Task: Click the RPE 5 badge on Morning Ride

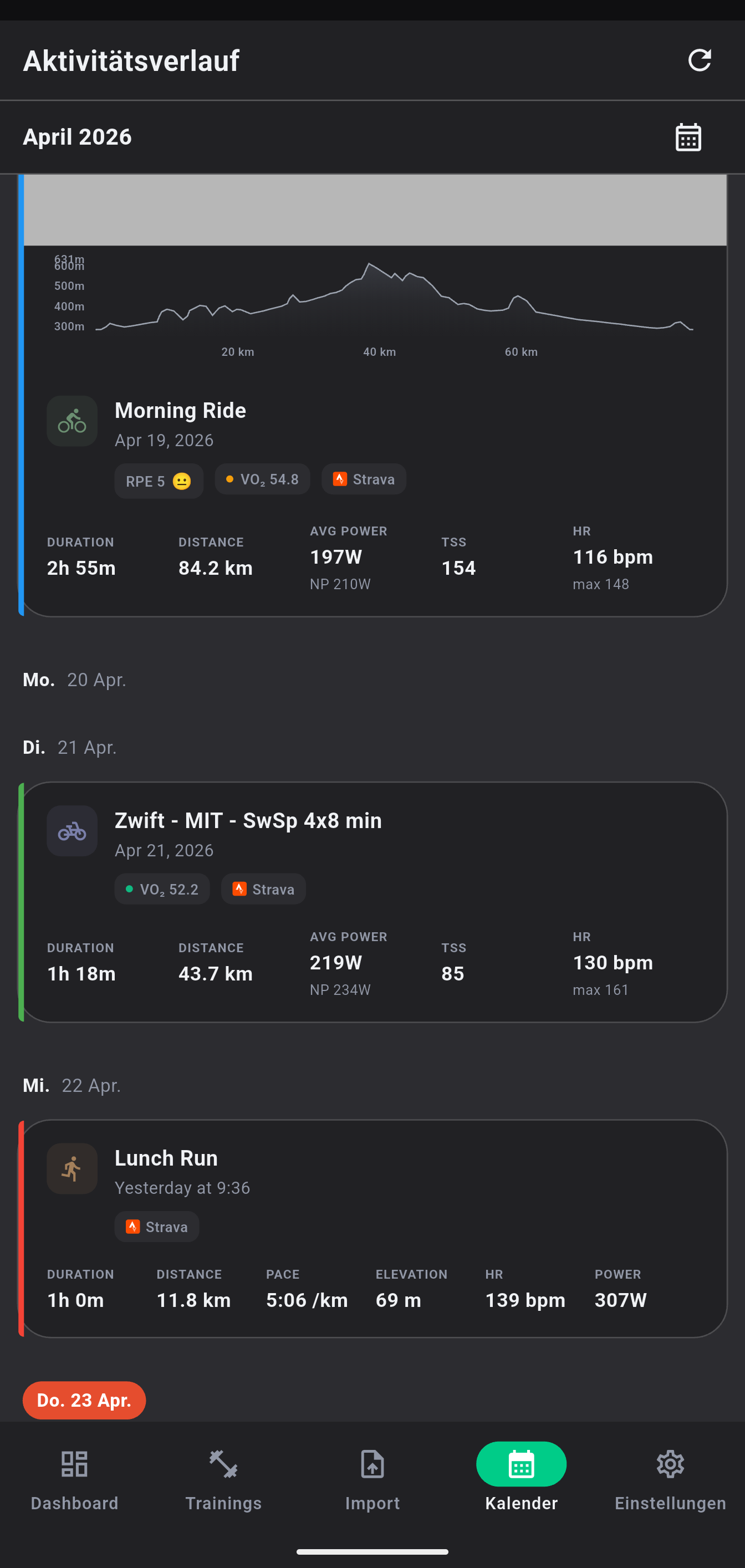Action: click(159, 480)
